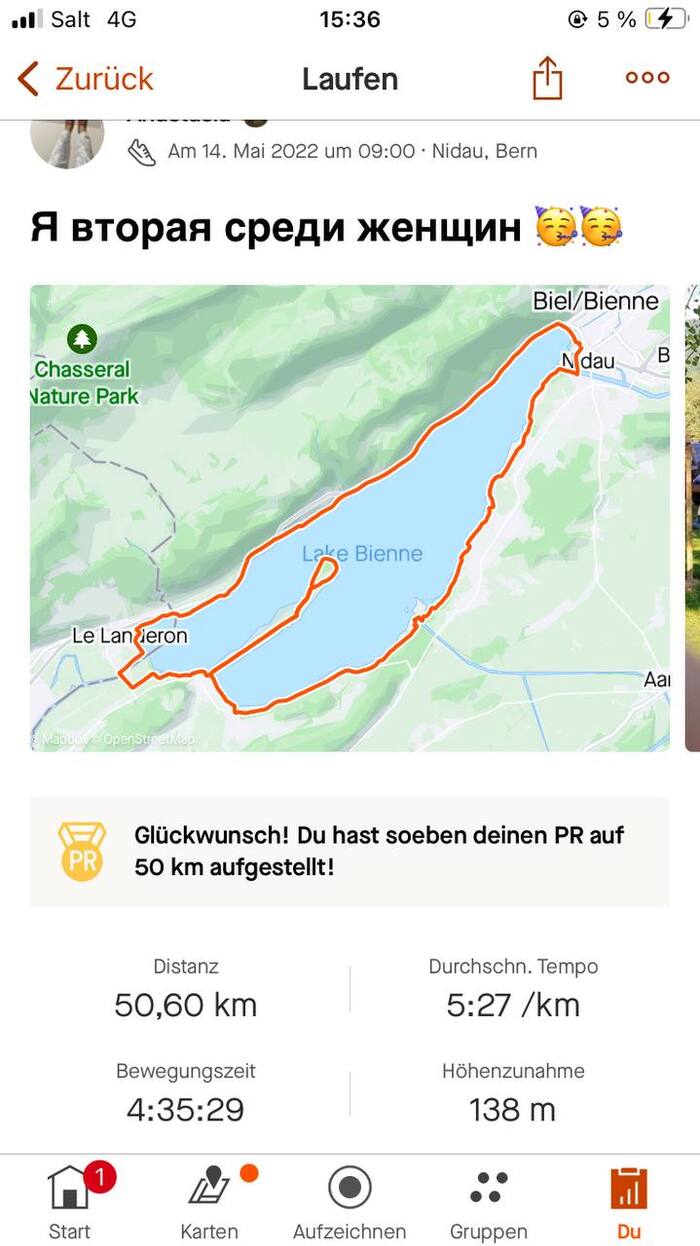Open the Du profile tab
The height and width of the screenshot is (1246, 700).
coord(629,1201)
